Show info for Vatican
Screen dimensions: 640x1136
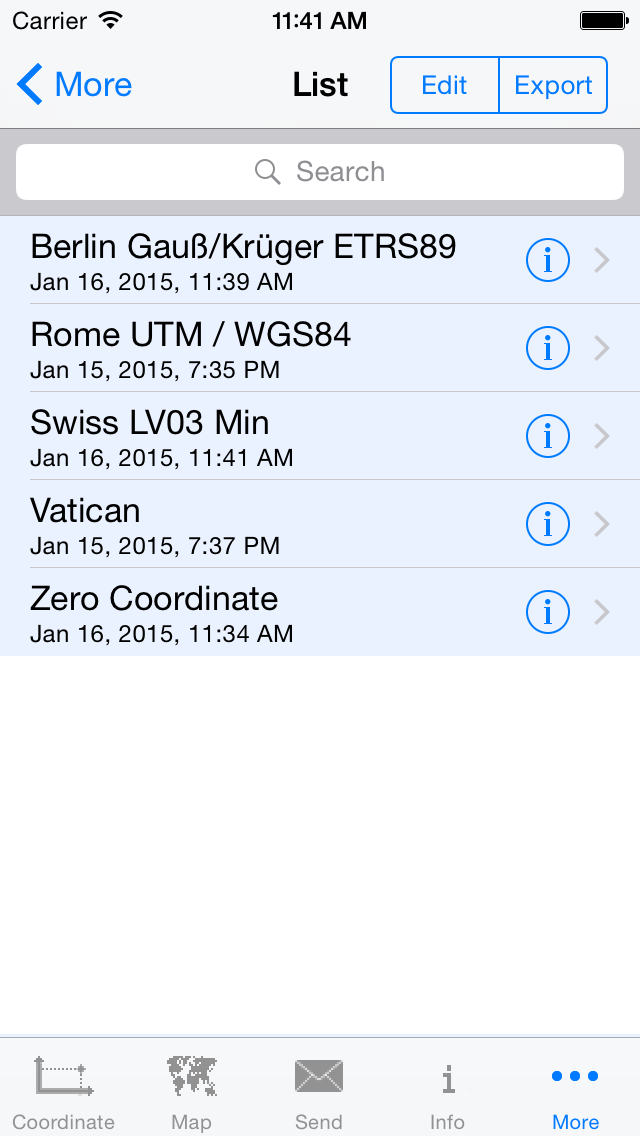547,524
